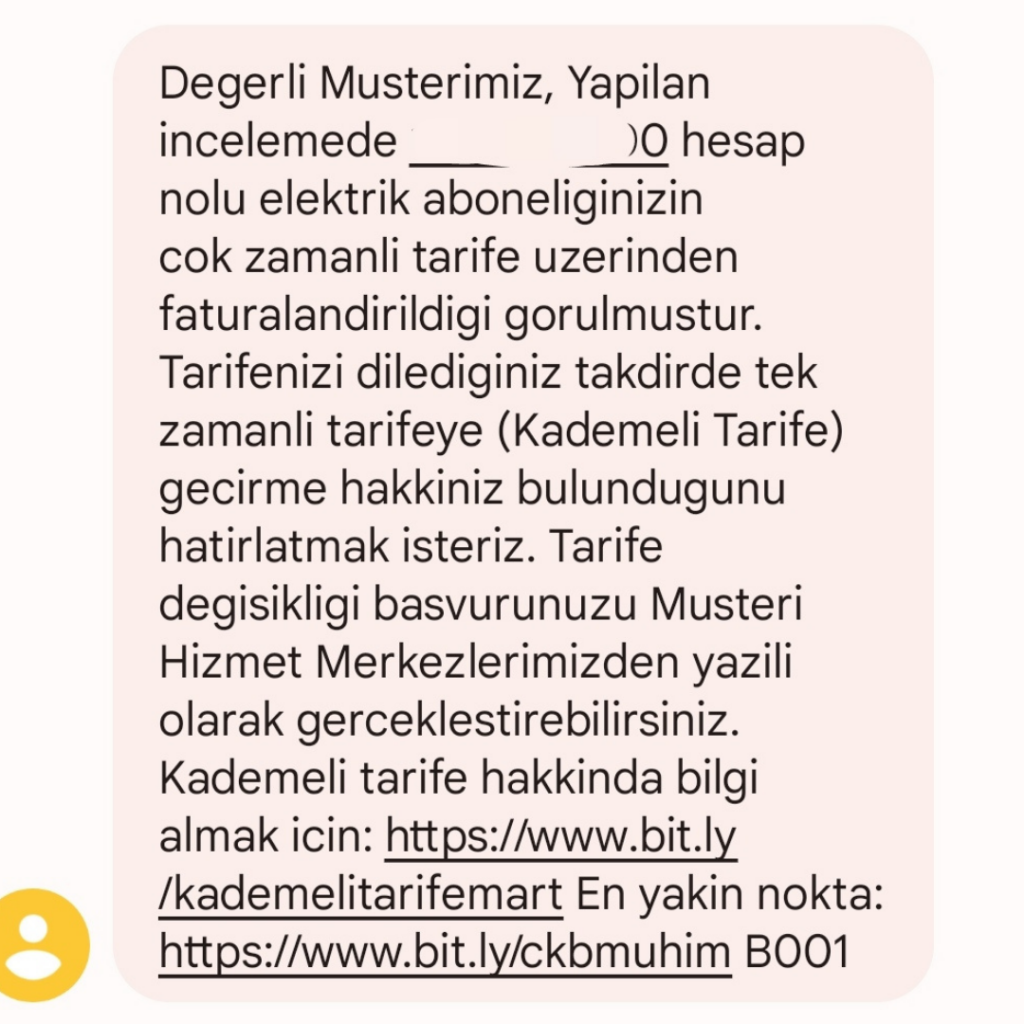Screen dimensions: 1024x1024
Task: Tap the sender's yellow contact avatar
Action: (43, 945)
